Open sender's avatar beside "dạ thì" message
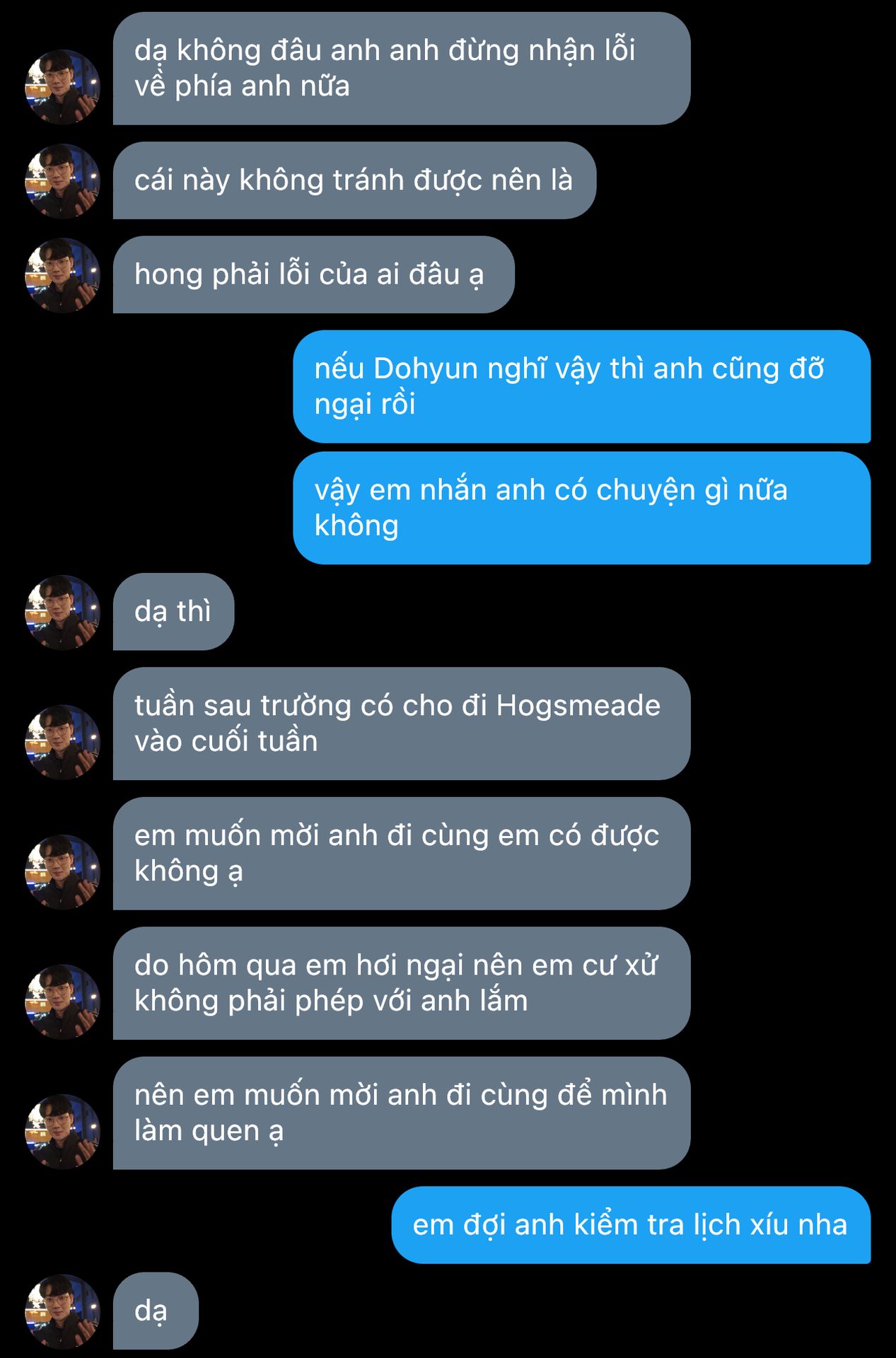 point(62,613)
